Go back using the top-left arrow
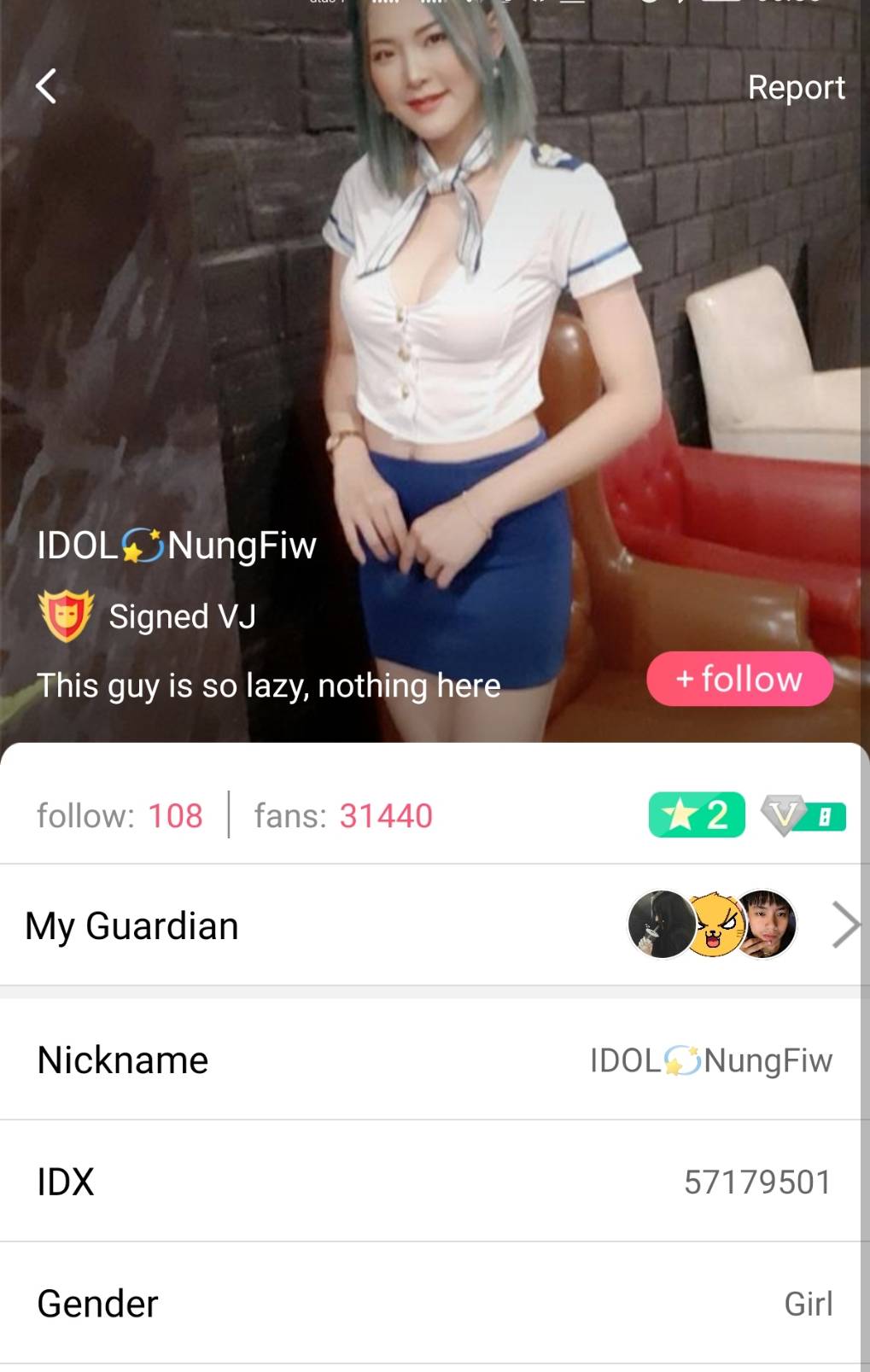This screenshot has width=870, height=1372. coord(46,86)
